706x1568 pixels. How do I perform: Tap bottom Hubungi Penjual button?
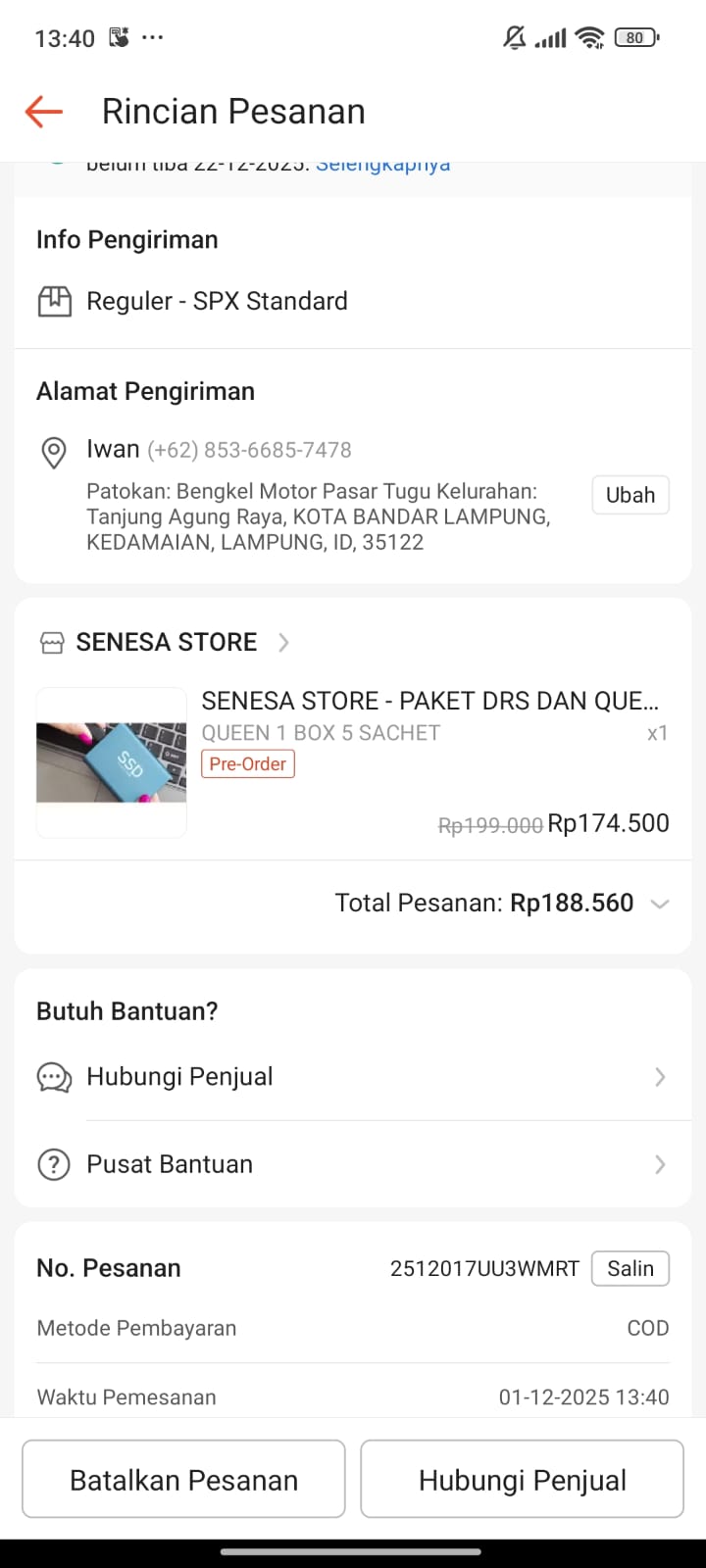(522, 1480)
